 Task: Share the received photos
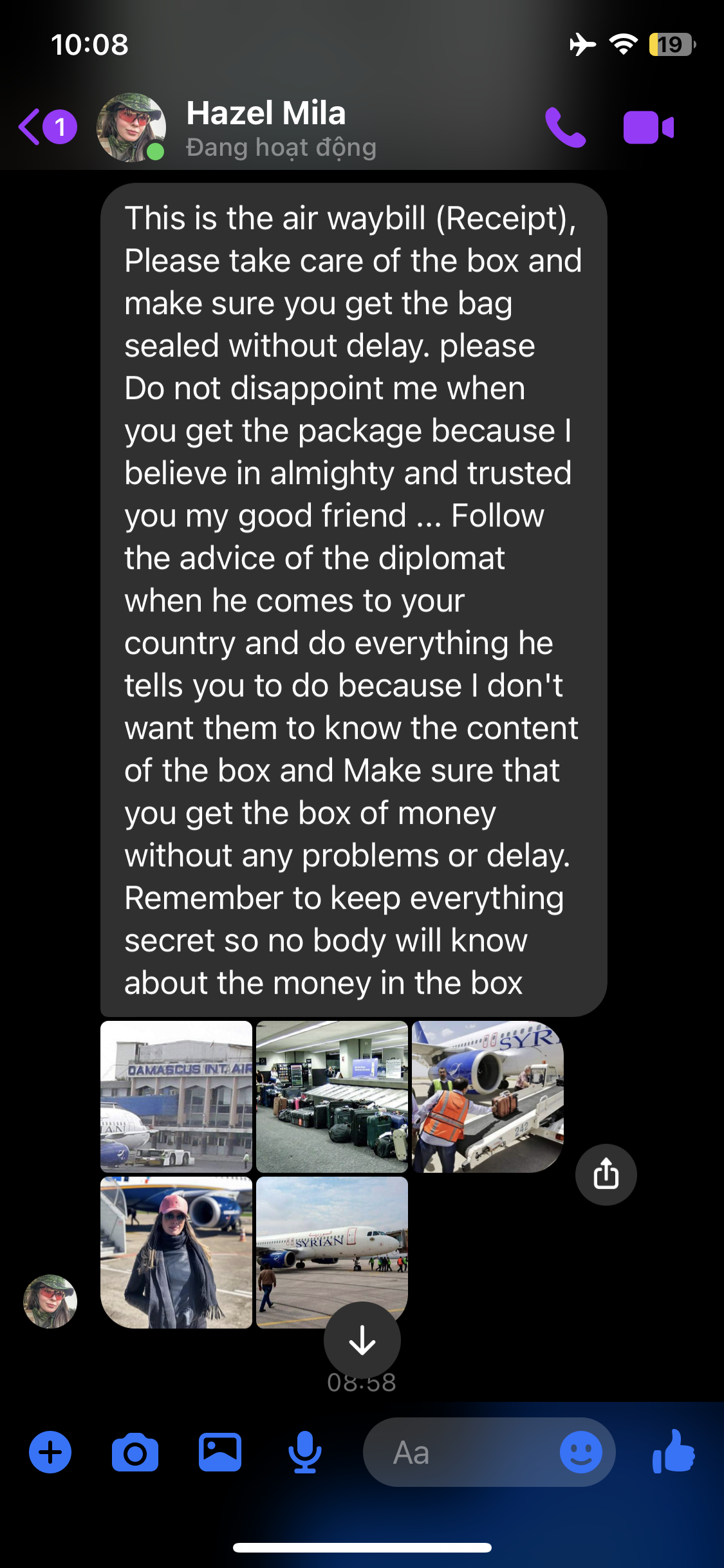pyautogui.click(x=606, y=1174)
